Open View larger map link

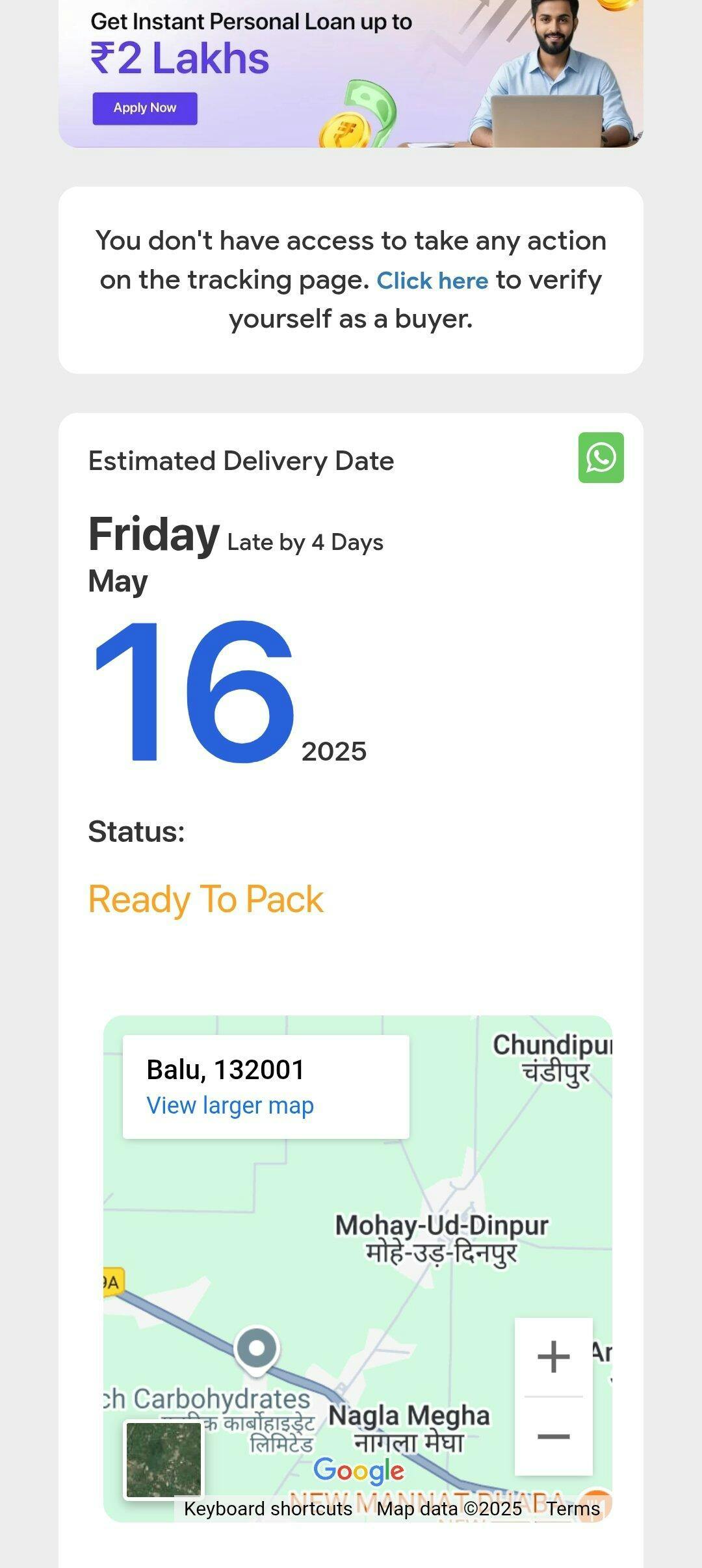pyautogui.click(x=230, y=1105)
